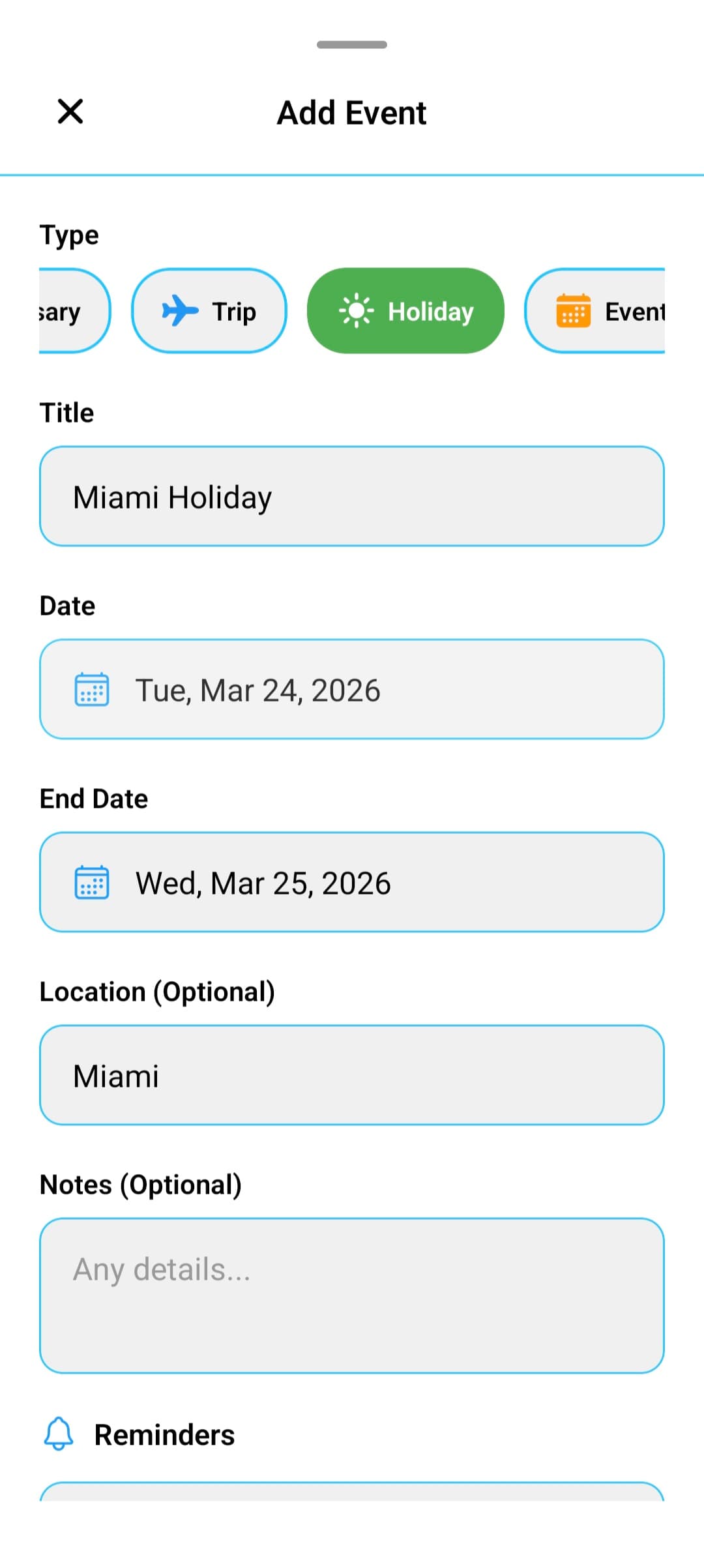The image size is (704, 1568).
Task: Click the Add Event title
Action: click(351, 112)
